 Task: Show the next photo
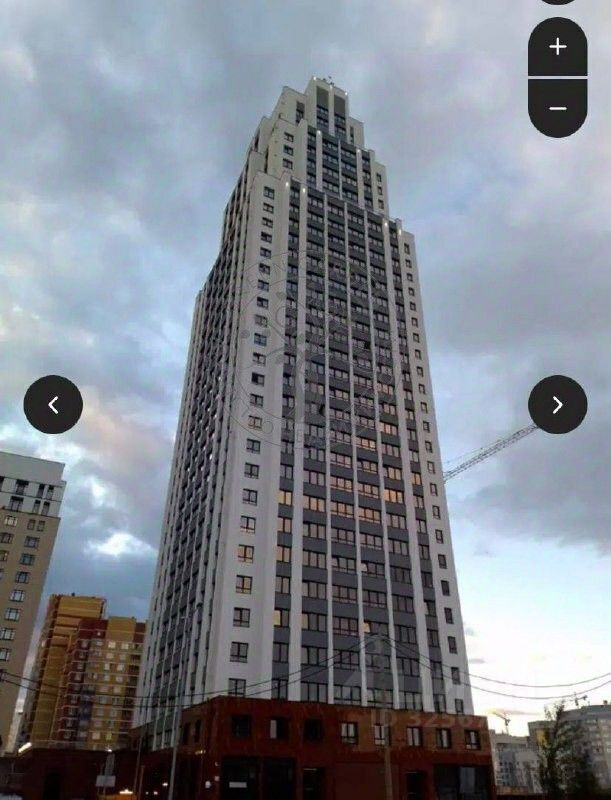(557, 404)
